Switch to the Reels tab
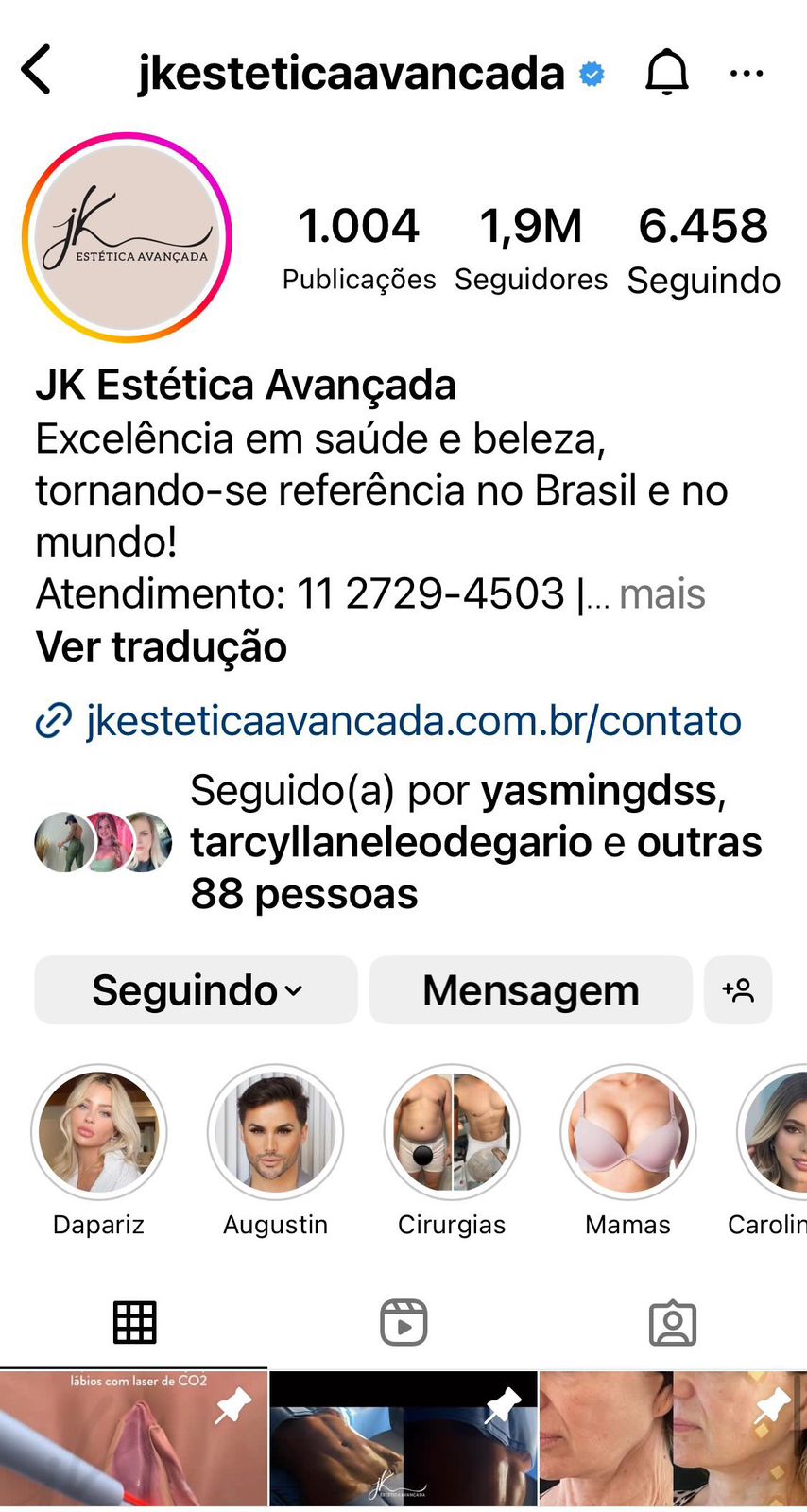 click(403, 1322)
